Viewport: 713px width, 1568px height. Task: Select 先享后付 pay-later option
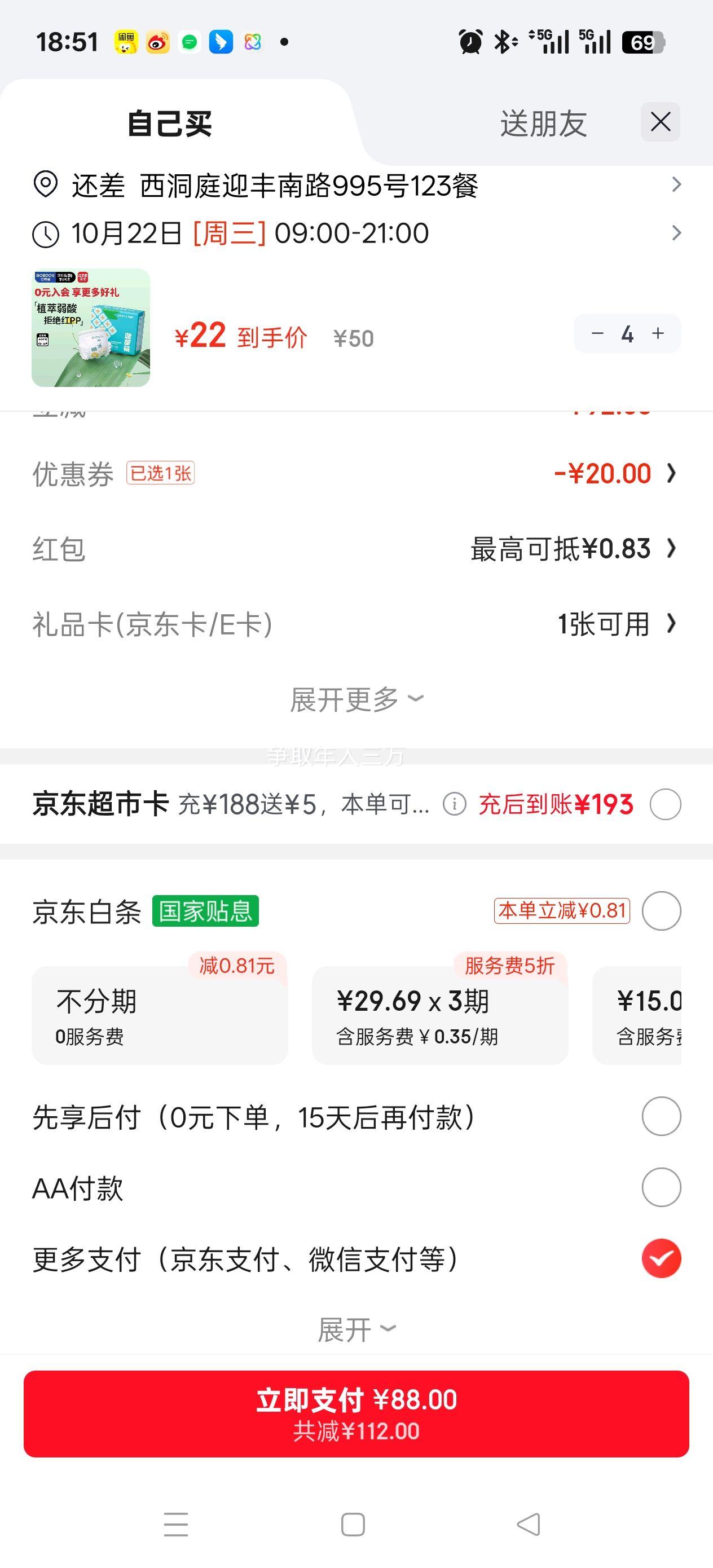661,1116
